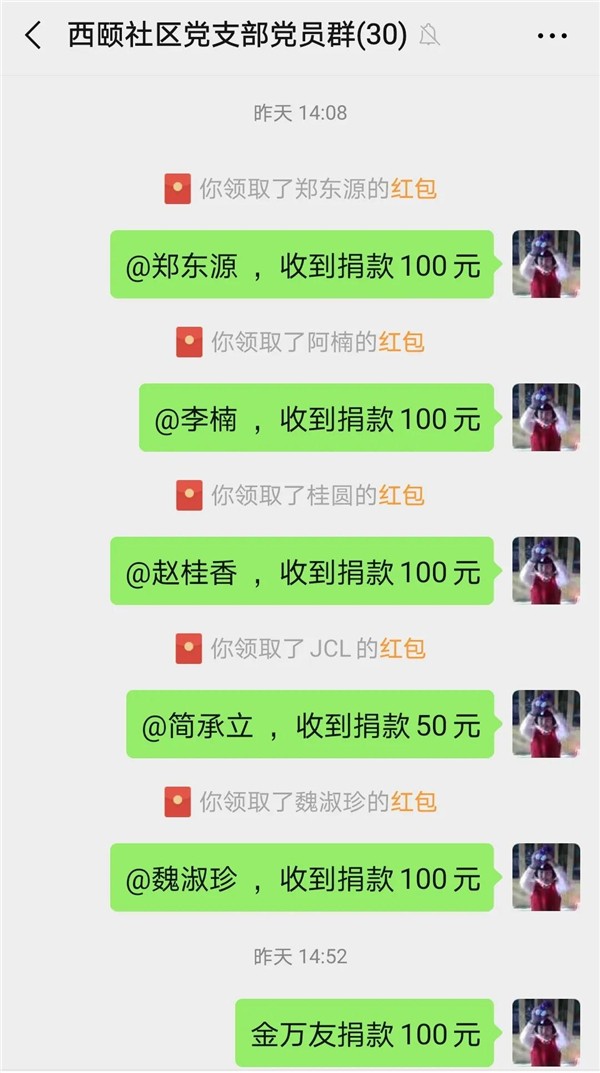
Task: Open profile avatar beside the @赵桂香 message
Action: point(546,570)
